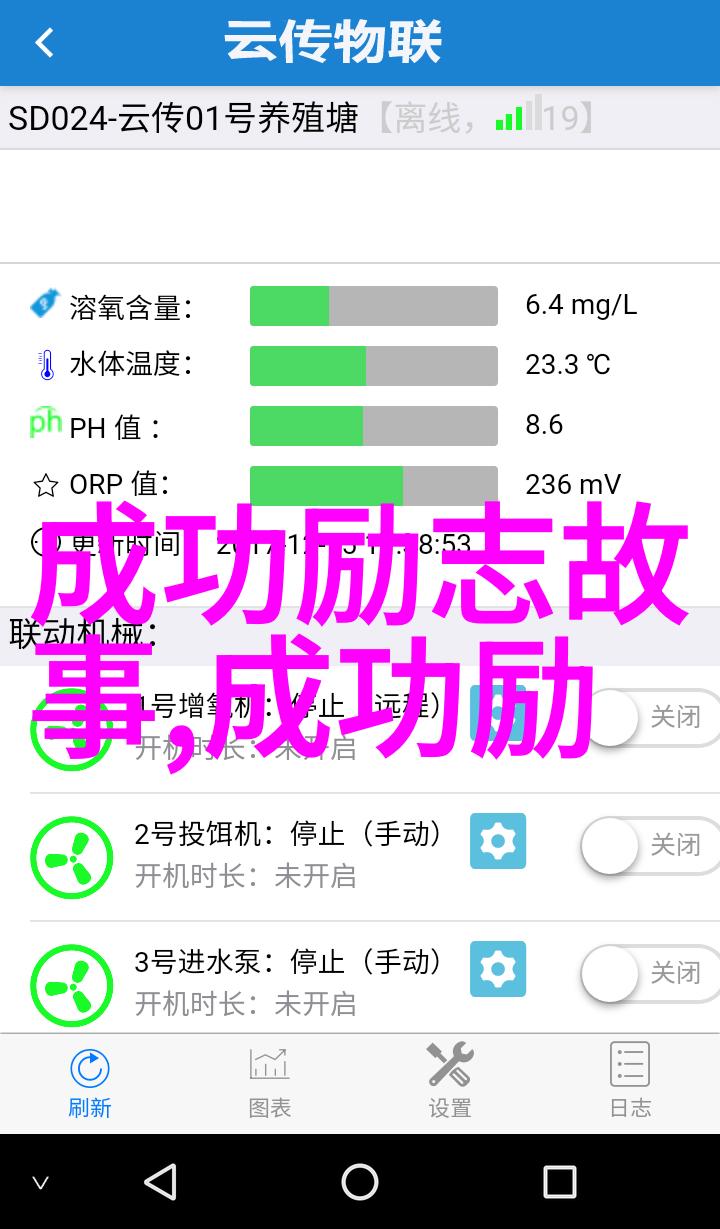Tap the system home button
This screenshot has height=1229, width=720.
tap(360, 1181)
